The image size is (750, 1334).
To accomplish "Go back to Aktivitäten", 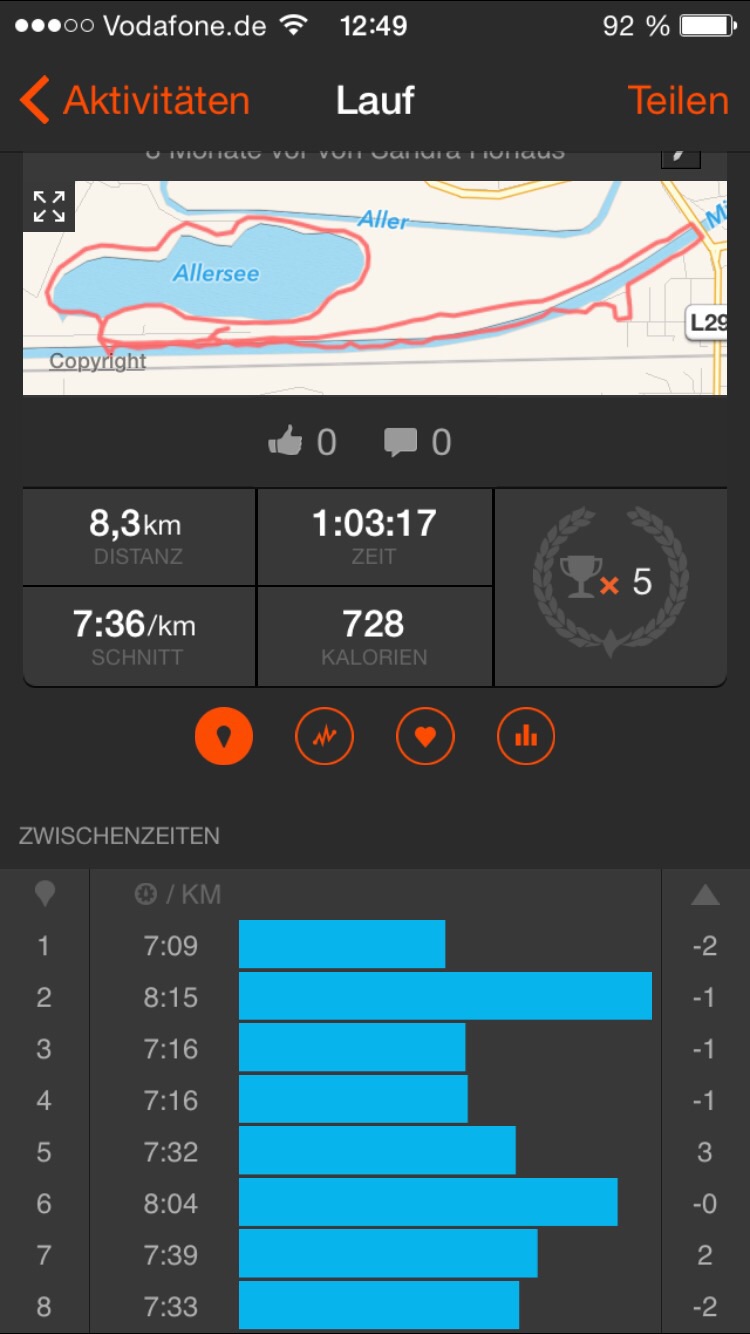I will 135,101.
